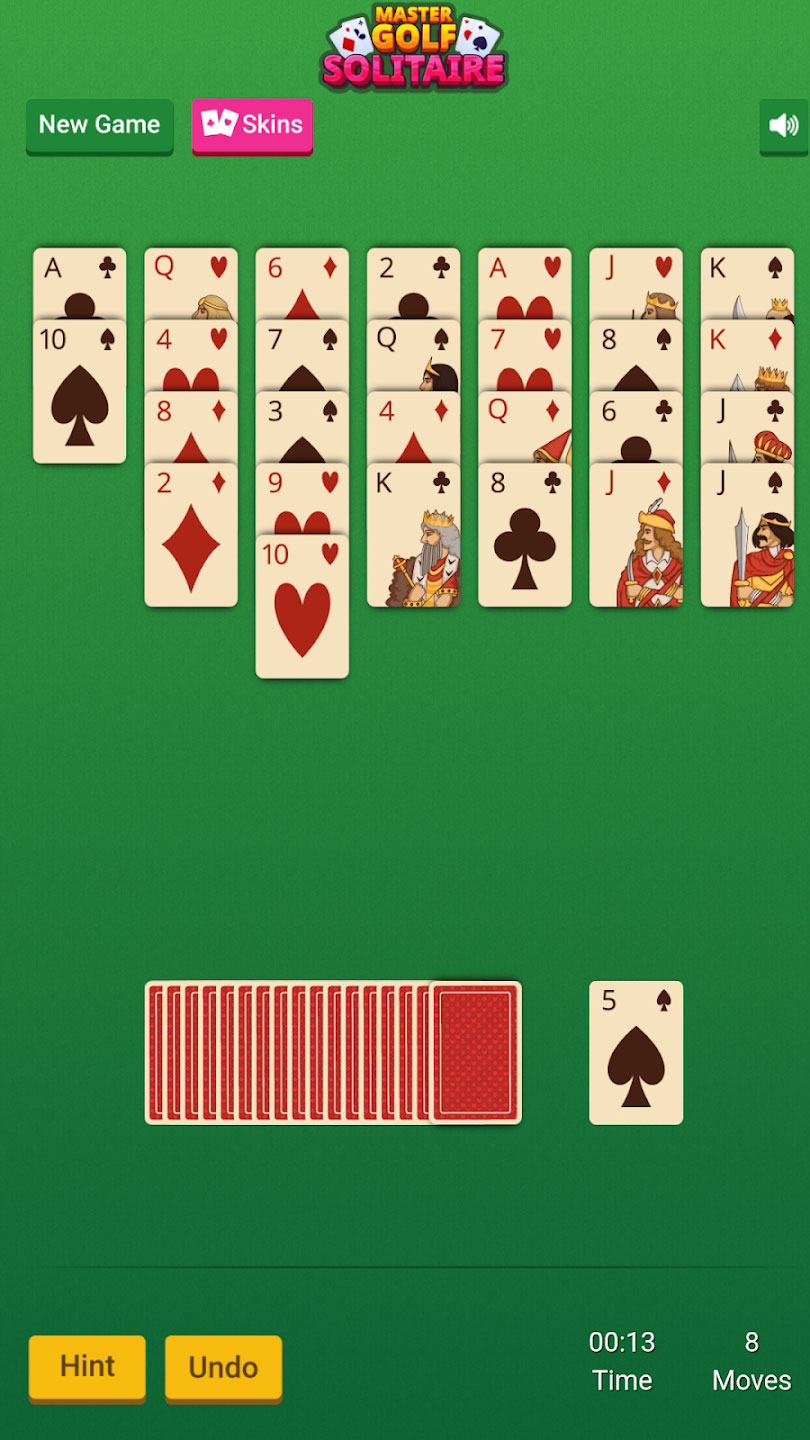Viewport: 810px width, 1440px height.
Task: Tap the 10 of hearts card
Action: pos(302,609)
